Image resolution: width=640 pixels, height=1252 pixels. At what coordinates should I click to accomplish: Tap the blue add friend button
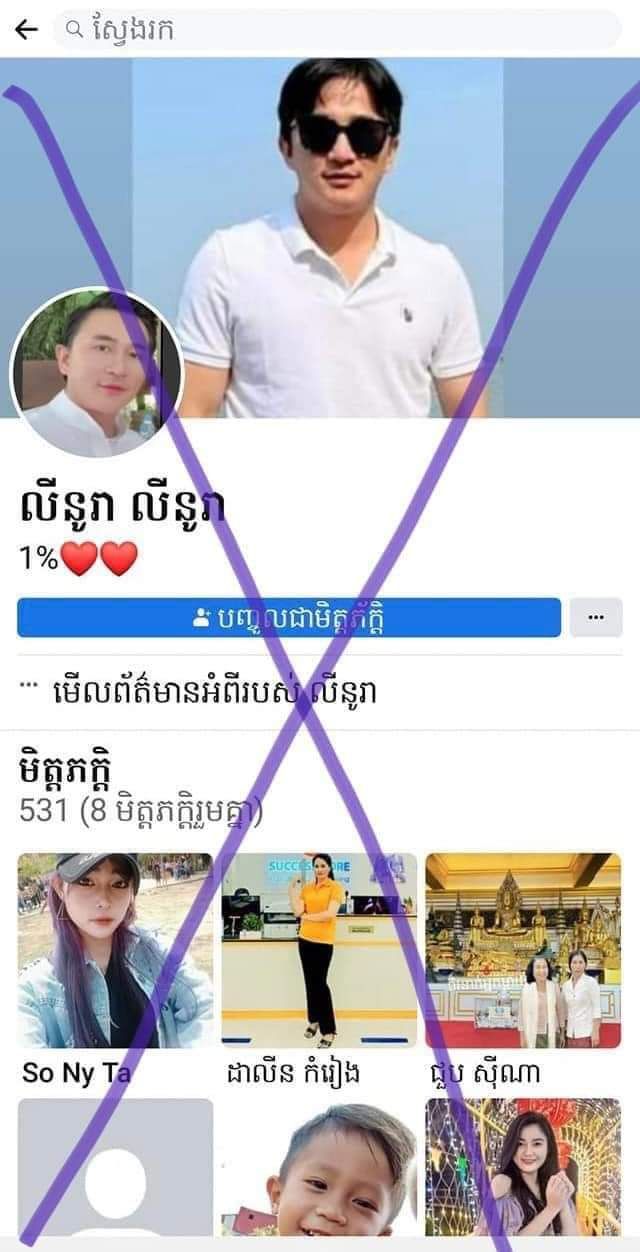coord(288,618)
